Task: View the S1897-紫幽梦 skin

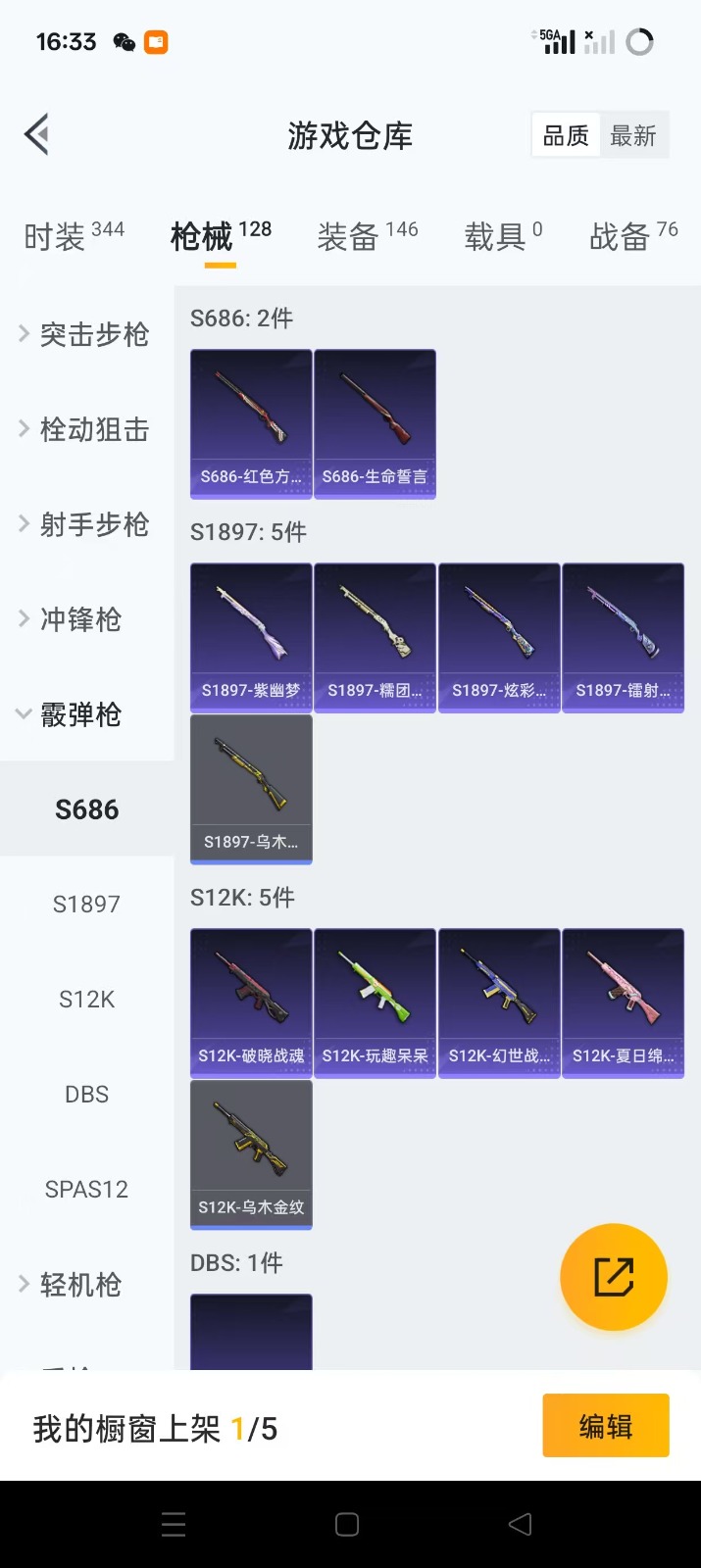Action: 251,637
